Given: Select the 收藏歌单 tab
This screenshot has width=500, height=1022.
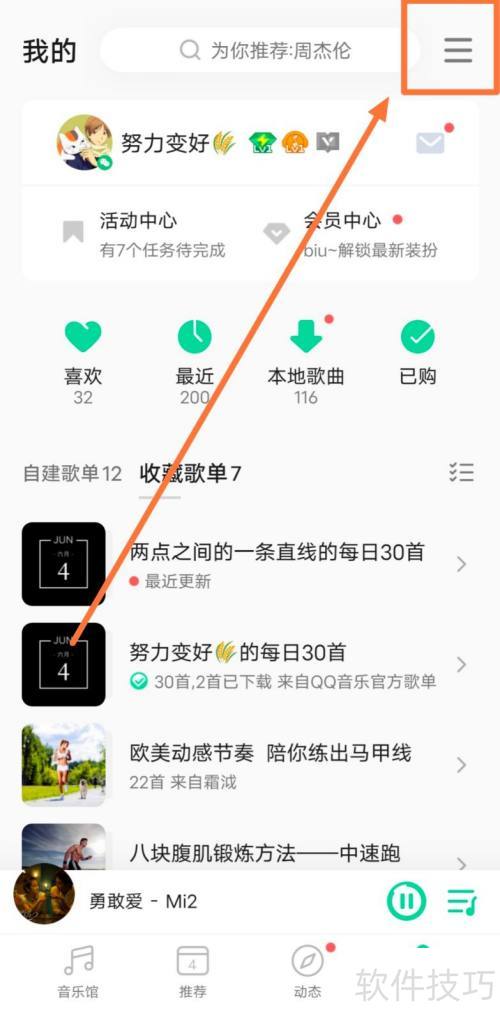Looking at the screenshot, I should [190, 474].
